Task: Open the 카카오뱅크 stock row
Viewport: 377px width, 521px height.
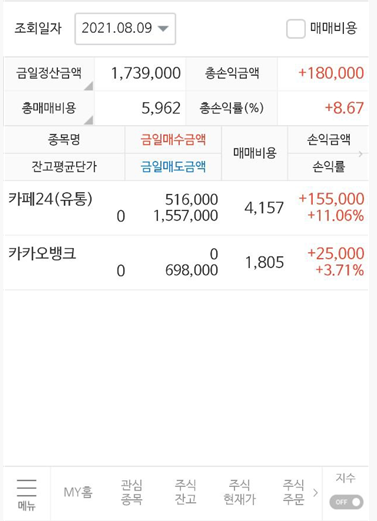Action: point(186,263)
